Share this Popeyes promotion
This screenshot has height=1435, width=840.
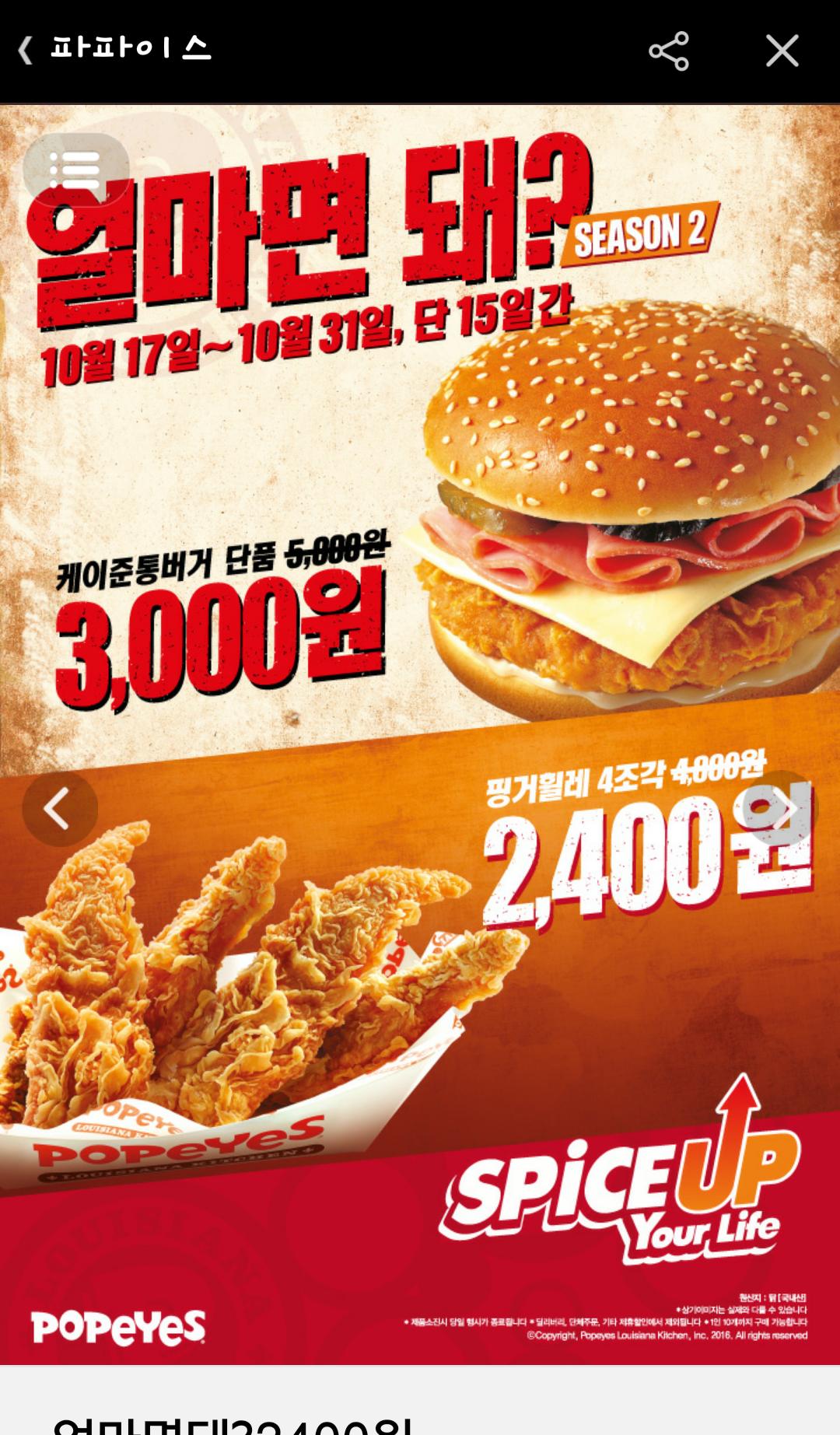tap(669, 51)
